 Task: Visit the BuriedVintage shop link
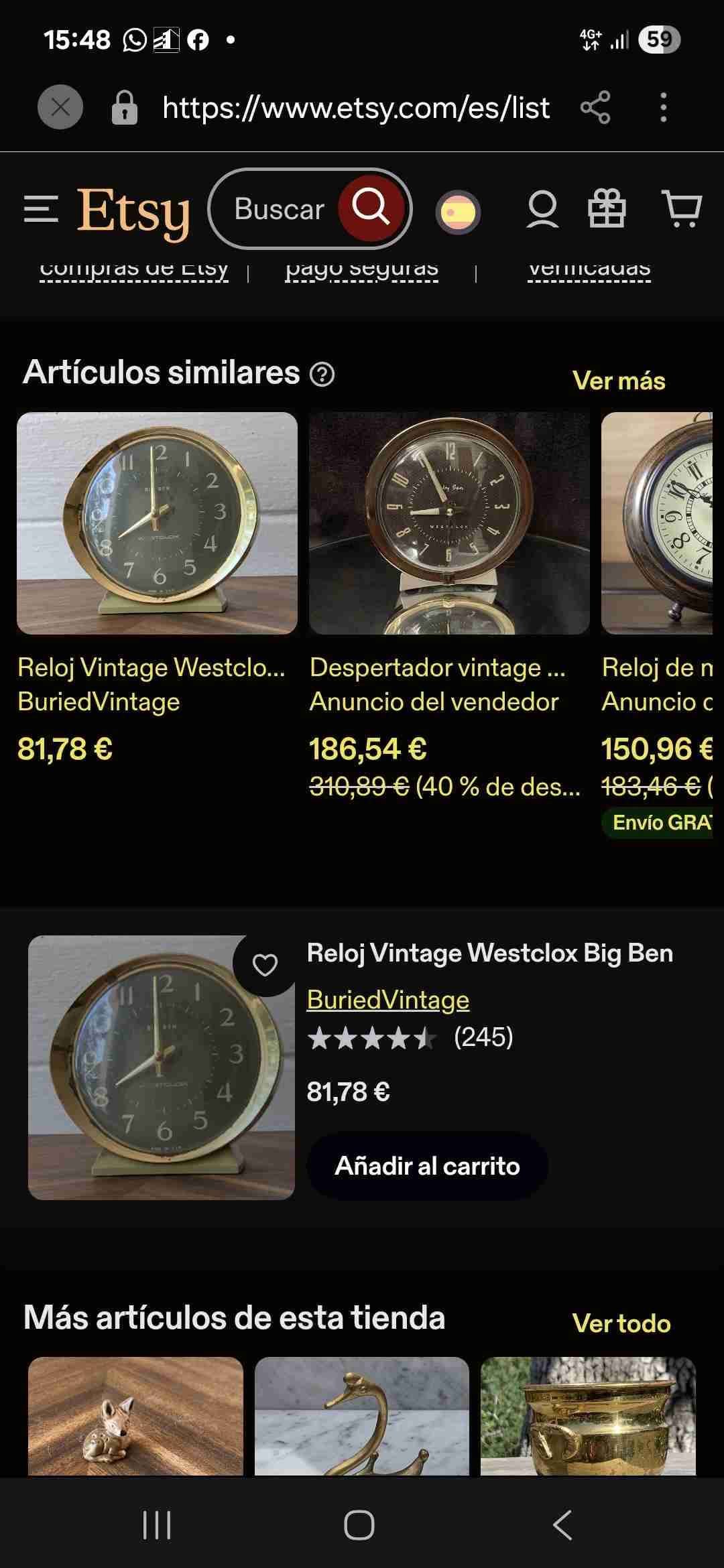[x=389, y=1001]
